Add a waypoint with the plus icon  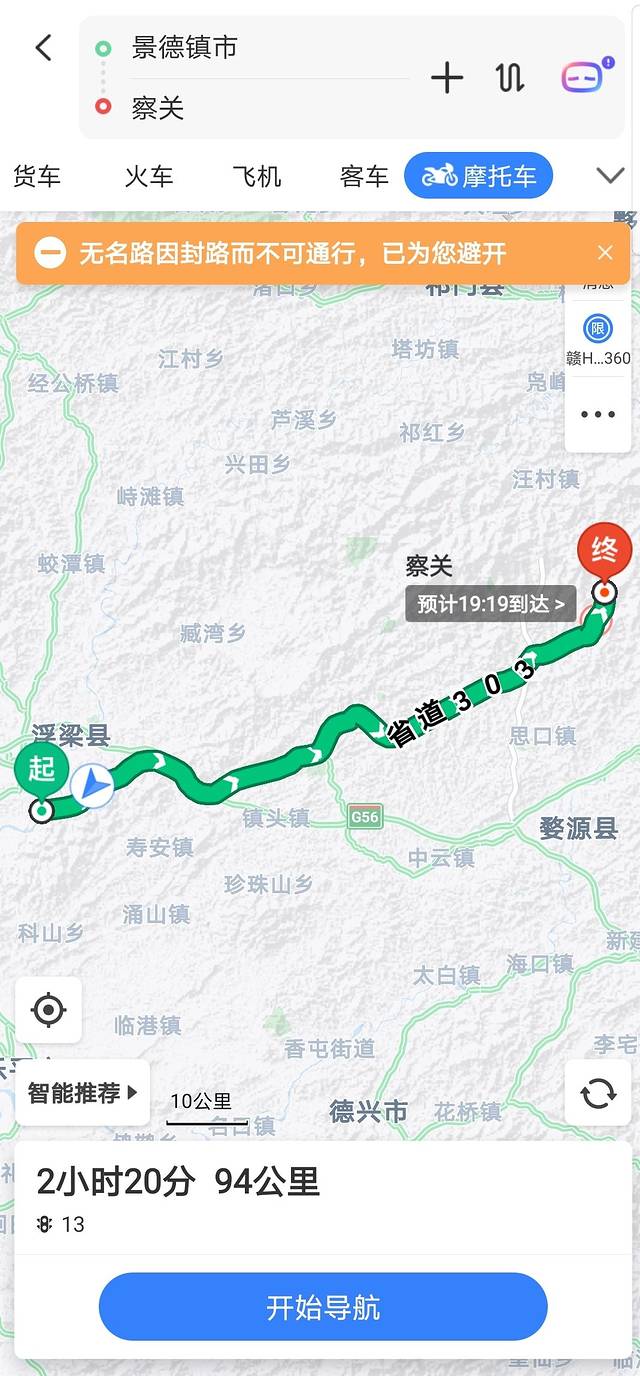click(x=447, y=78)
